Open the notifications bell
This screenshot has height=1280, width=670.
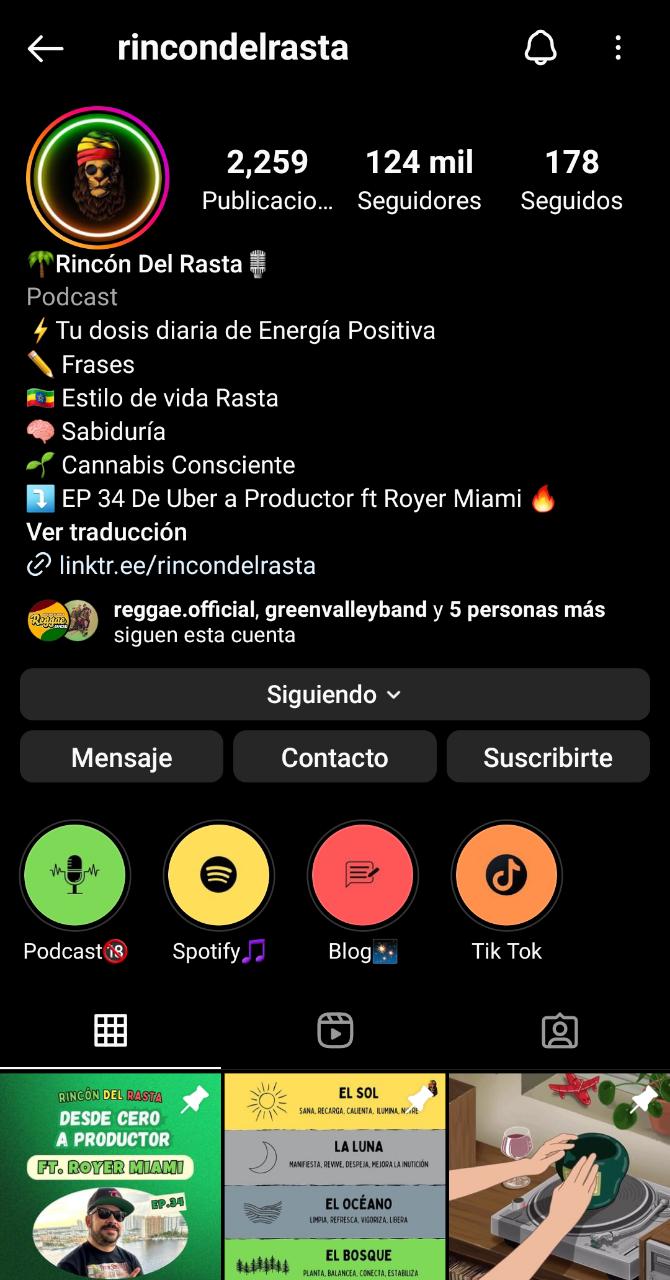(x=541, y=47)
